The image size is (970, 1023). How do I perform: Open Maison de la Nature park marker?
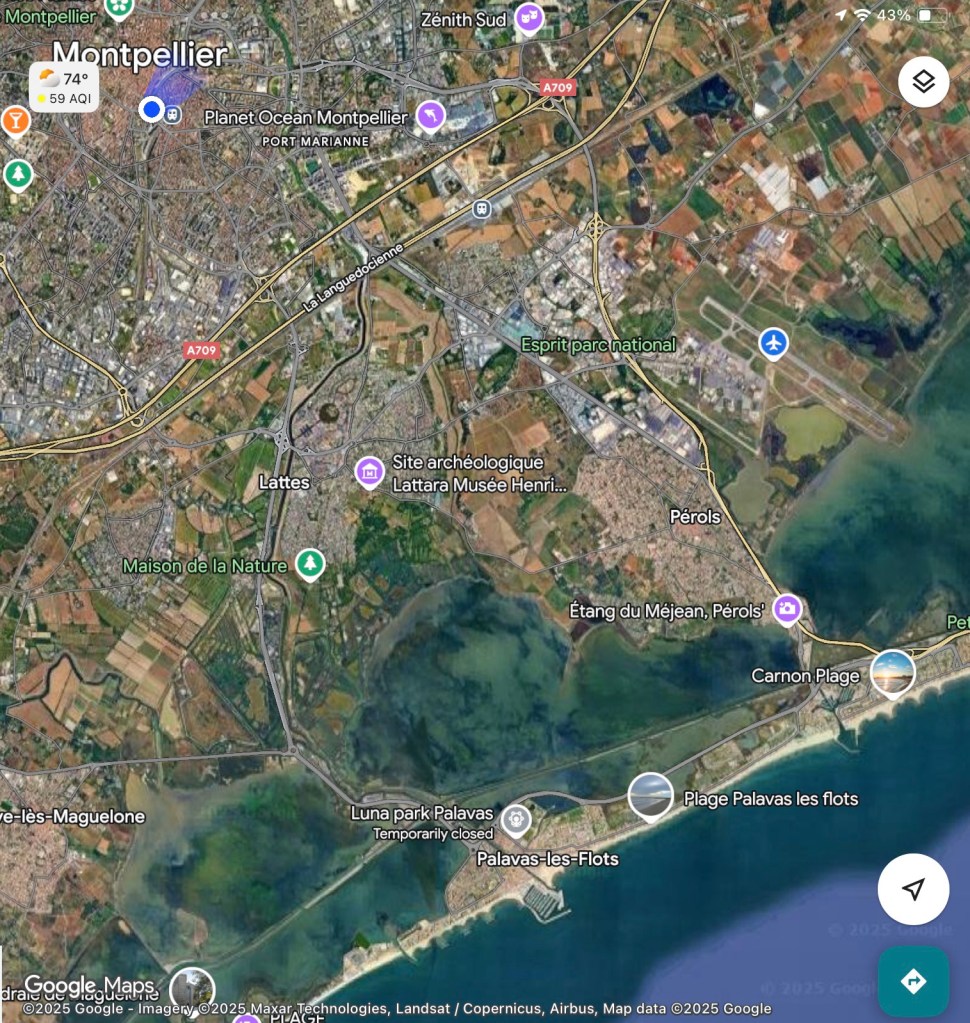pyautogui.click(x=310, y=565)
